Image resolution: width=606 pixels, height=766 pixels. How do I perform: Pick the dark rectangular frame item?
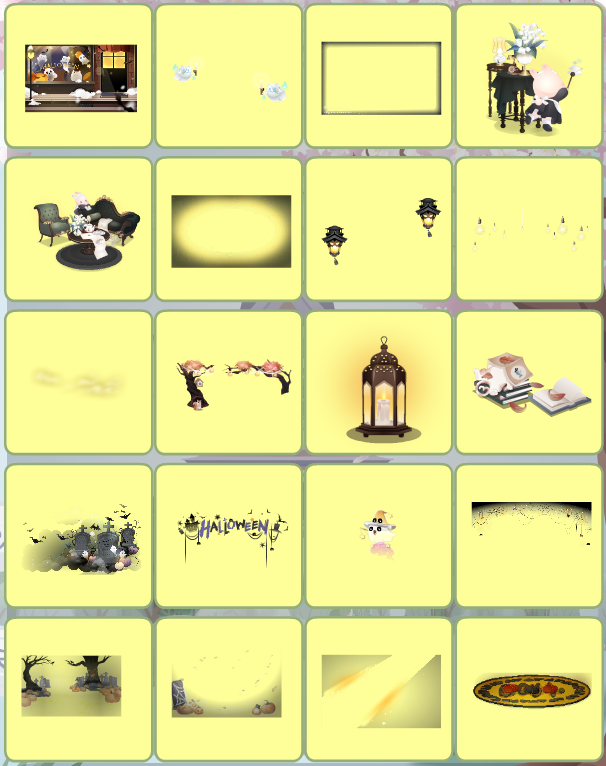(380, 78)
